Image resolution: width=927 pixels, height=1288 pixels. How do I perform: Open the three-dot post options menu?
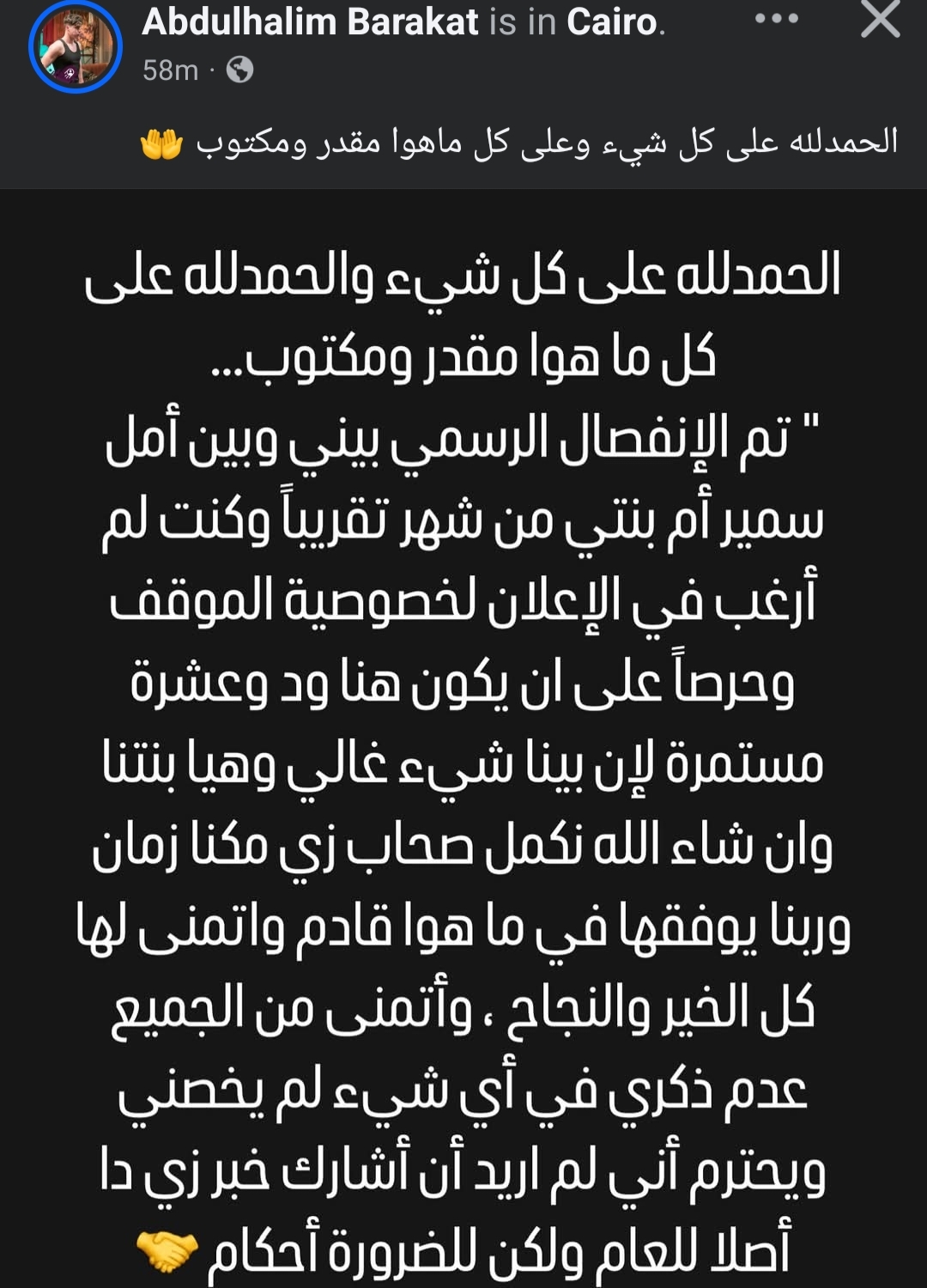[776, 19]
